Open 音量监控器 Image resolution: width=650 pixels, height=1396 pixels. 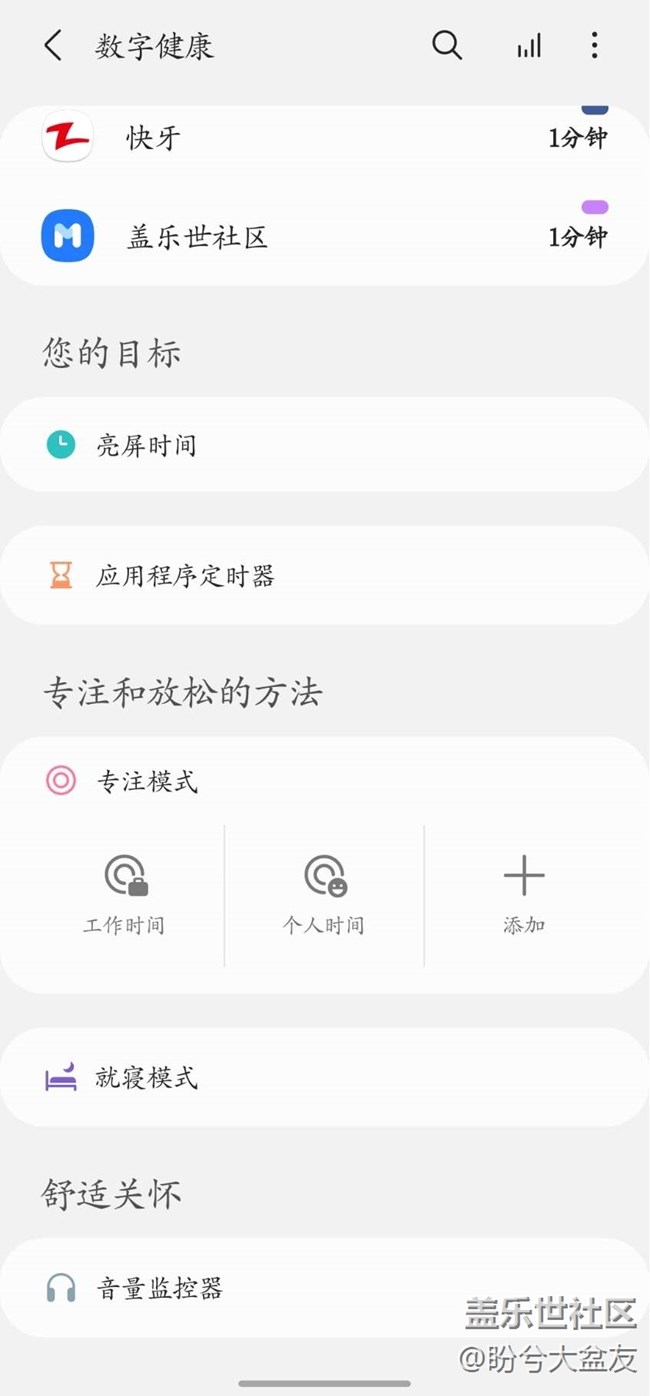tap(324, 1288)
